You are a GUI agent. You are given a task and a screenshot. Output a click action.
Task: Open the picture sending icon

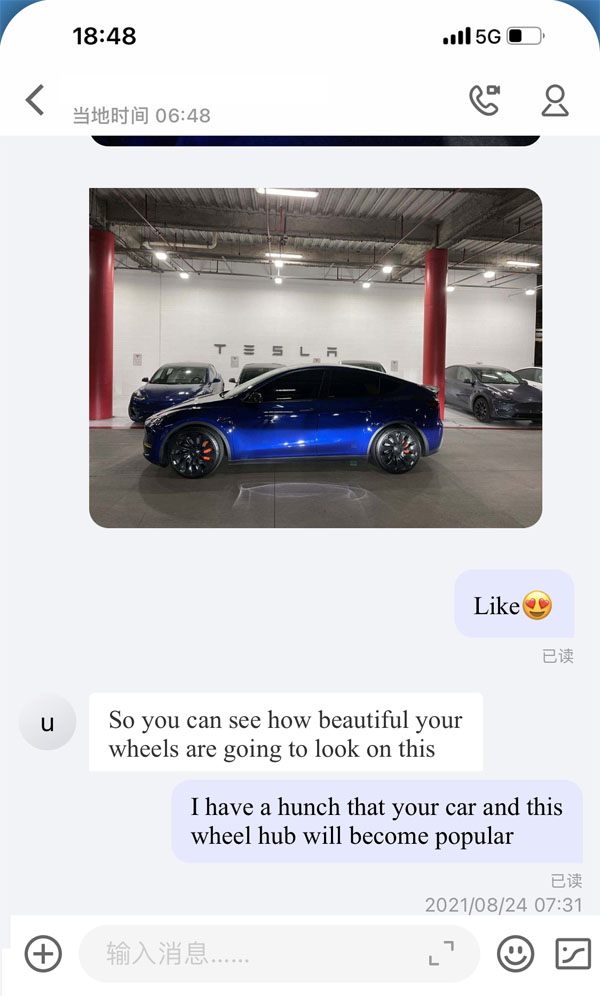[573, 953]
